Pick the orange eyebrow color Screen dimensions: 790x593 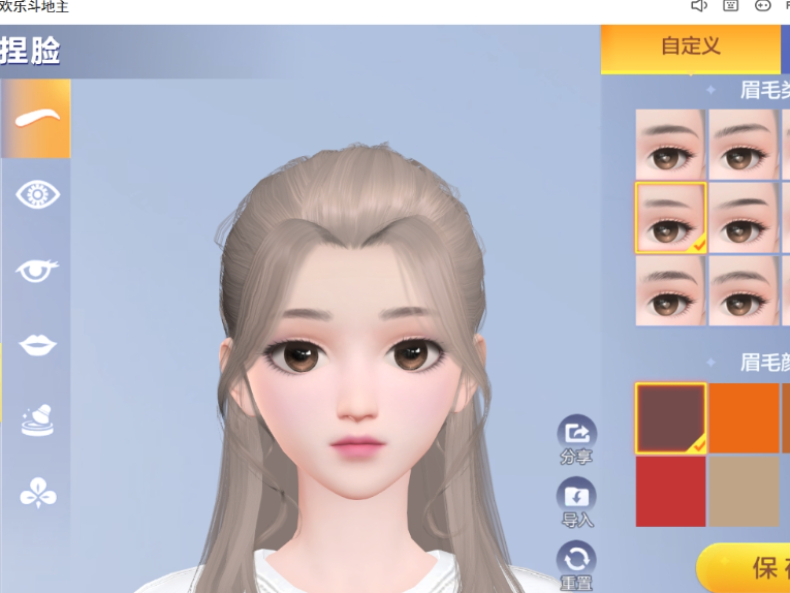(743, 418)
